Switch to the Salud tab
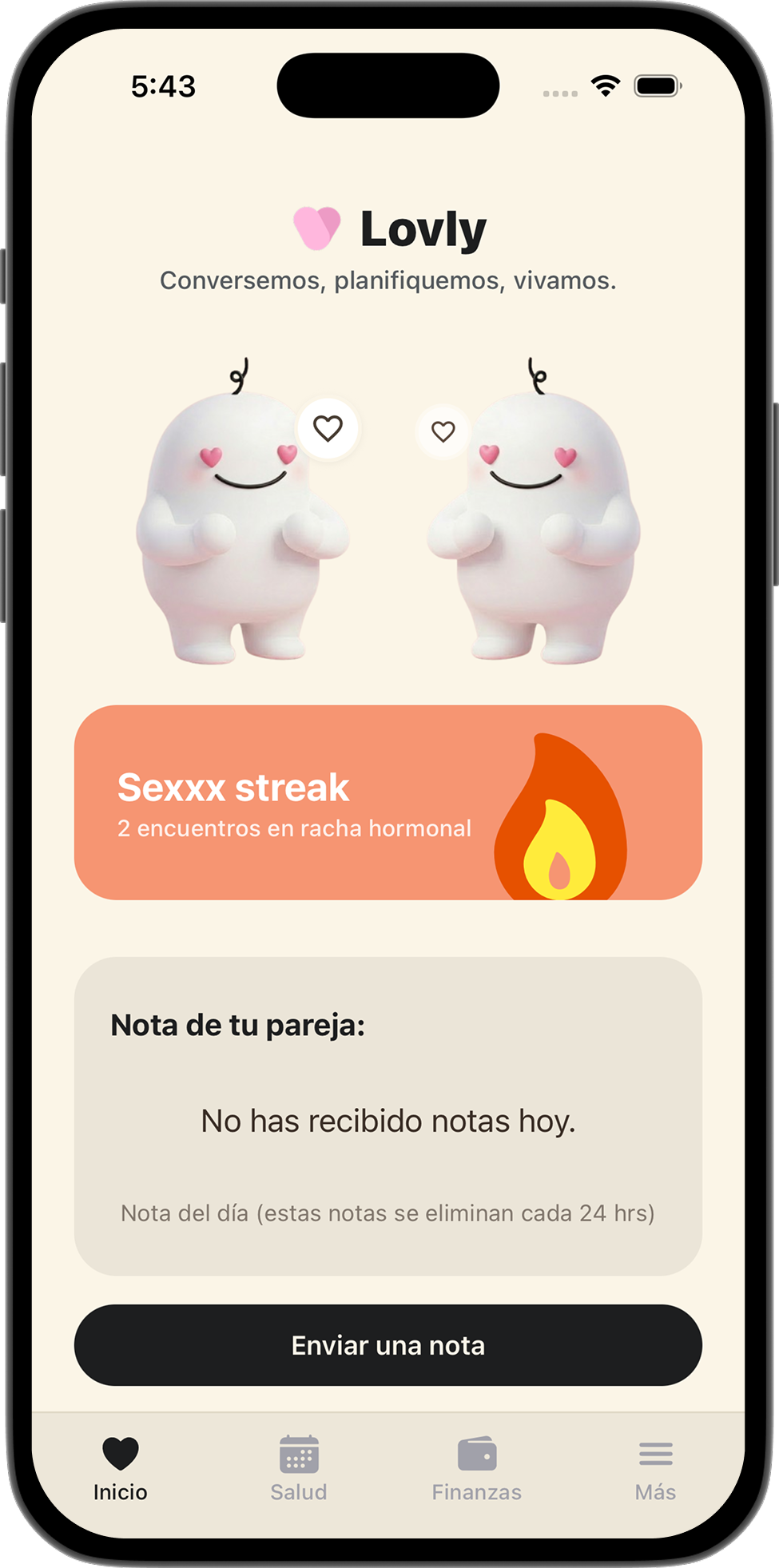 [x=299, y=1468]
